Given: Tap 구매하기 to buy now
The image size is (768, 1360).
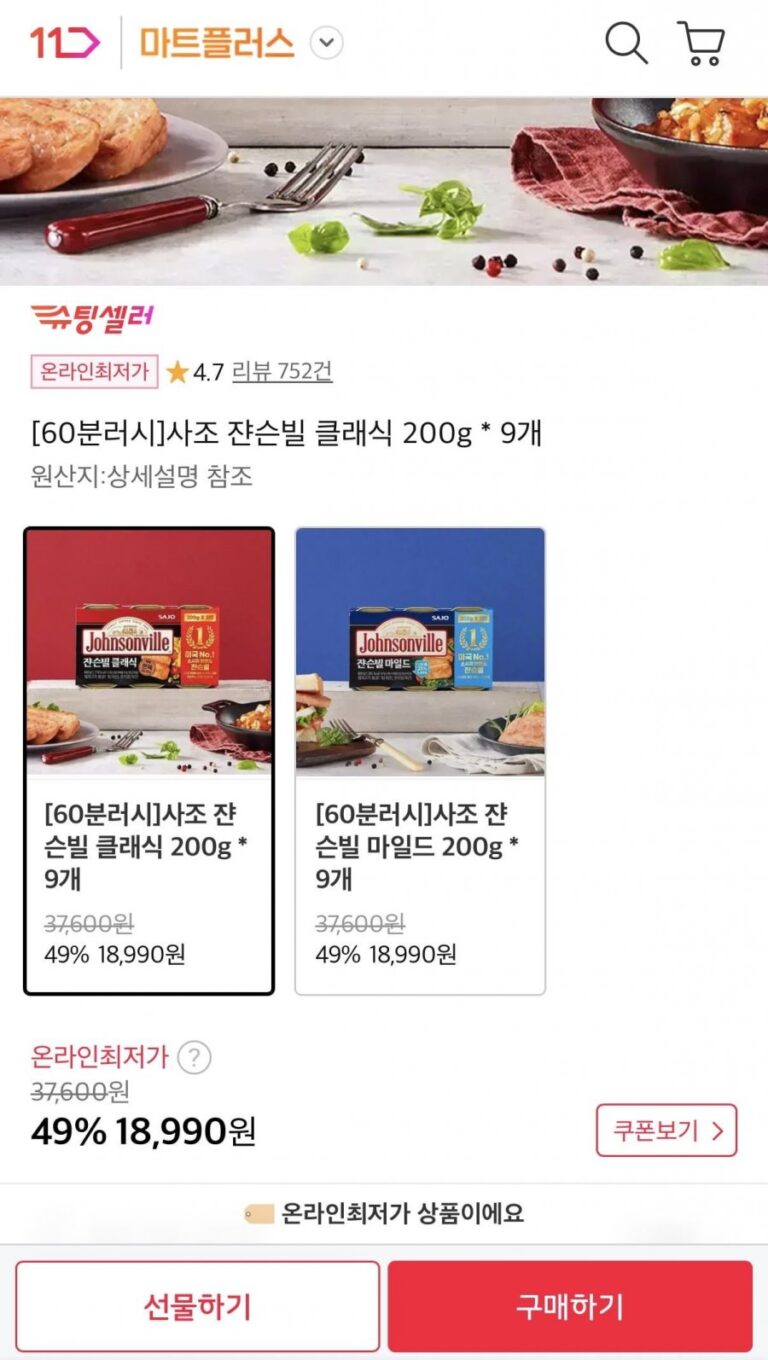Looking at the screenshot, I should [x=570, y=1306].
